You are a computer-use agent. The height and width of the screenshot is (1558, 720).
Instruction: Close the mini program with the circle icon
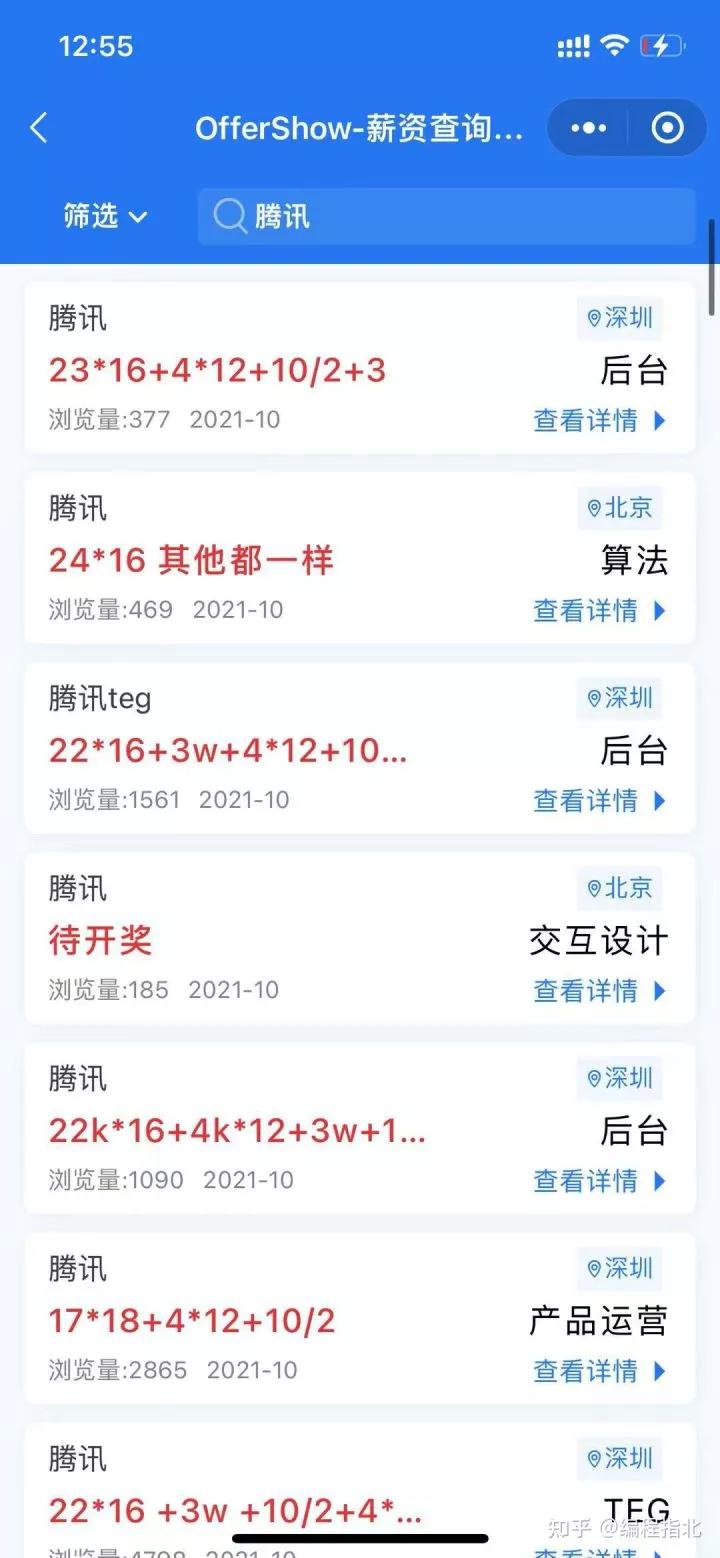coord(668,128)
